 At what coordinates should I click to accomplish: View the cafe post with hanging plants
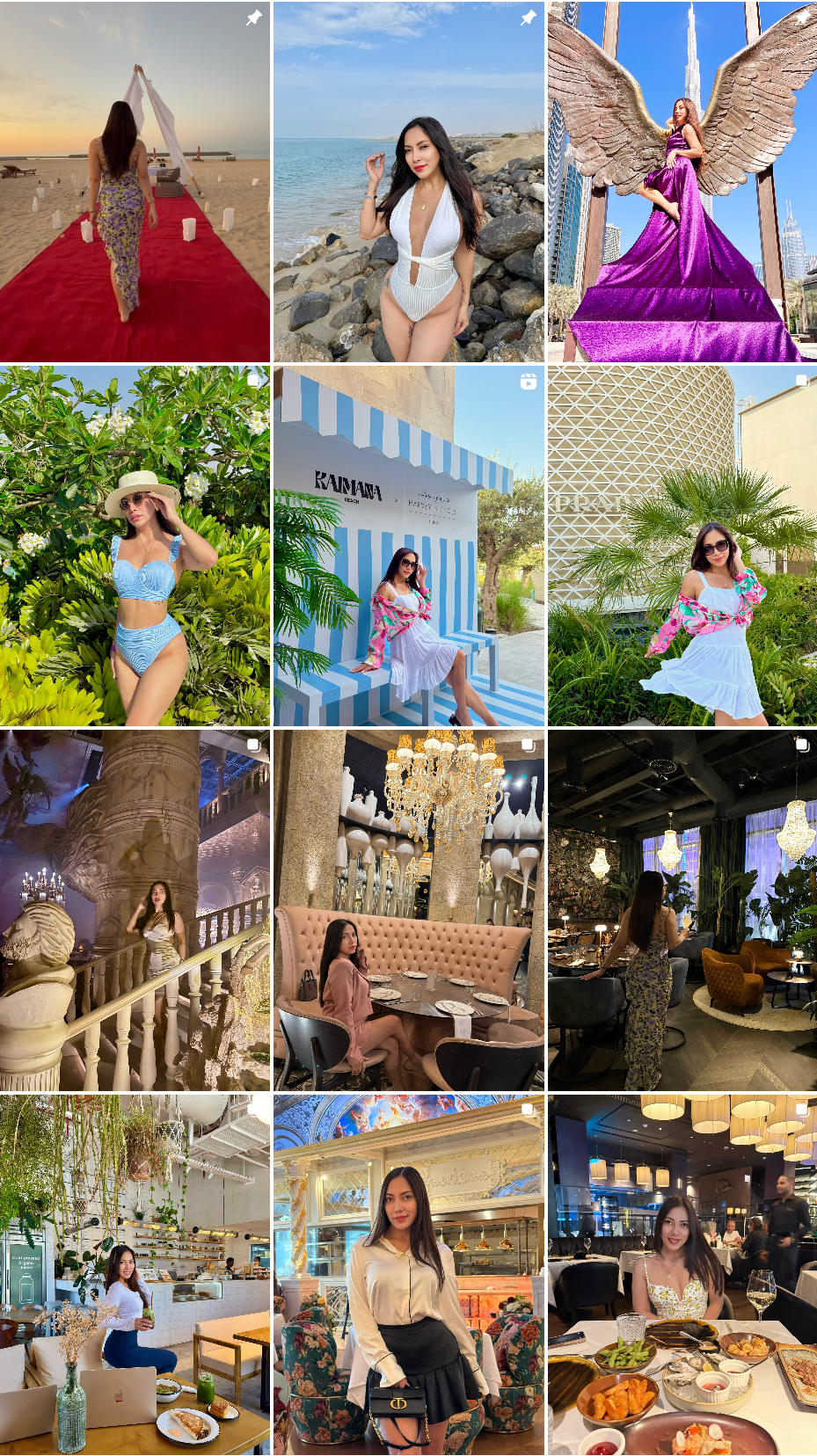[135, 1274]
